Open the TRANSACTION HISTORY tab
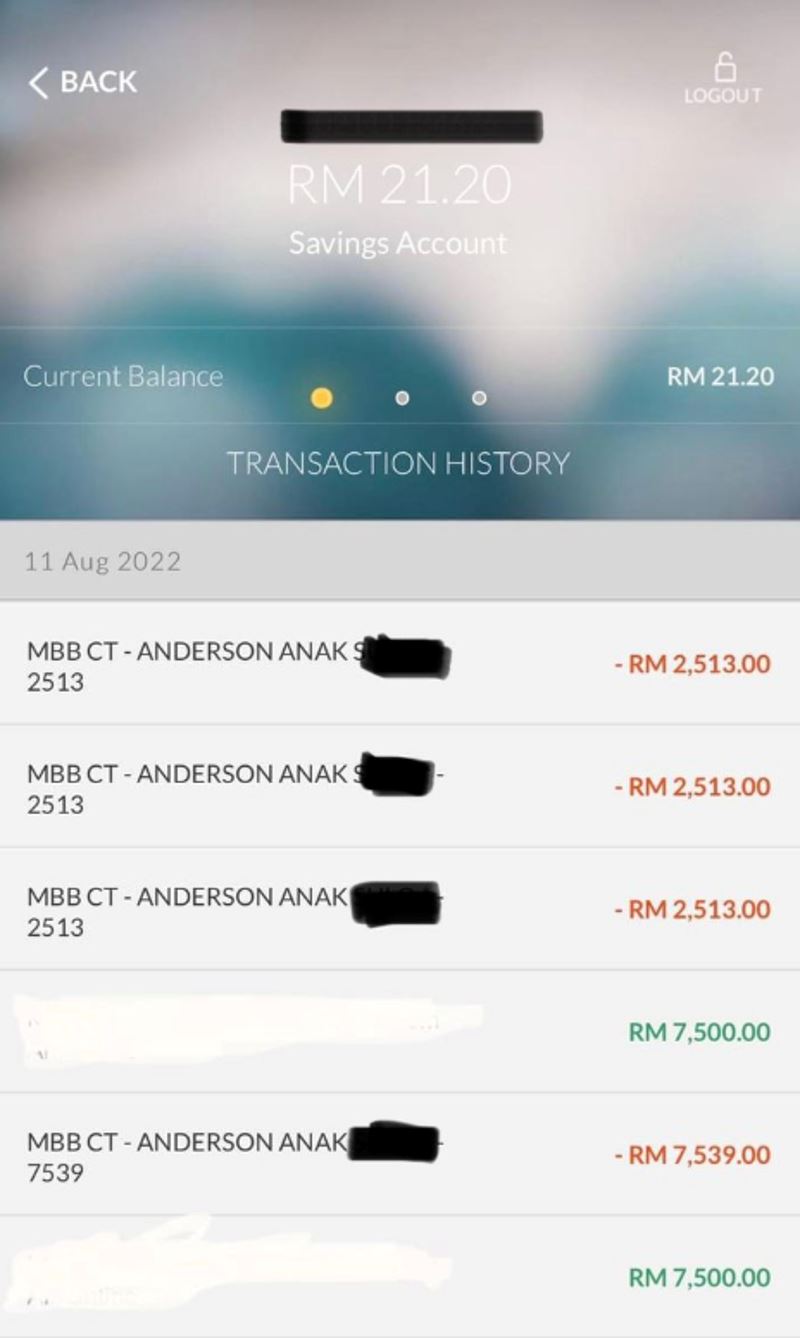Image resolution: width=800 pixels, height=1338 pixels. (397, 462)
